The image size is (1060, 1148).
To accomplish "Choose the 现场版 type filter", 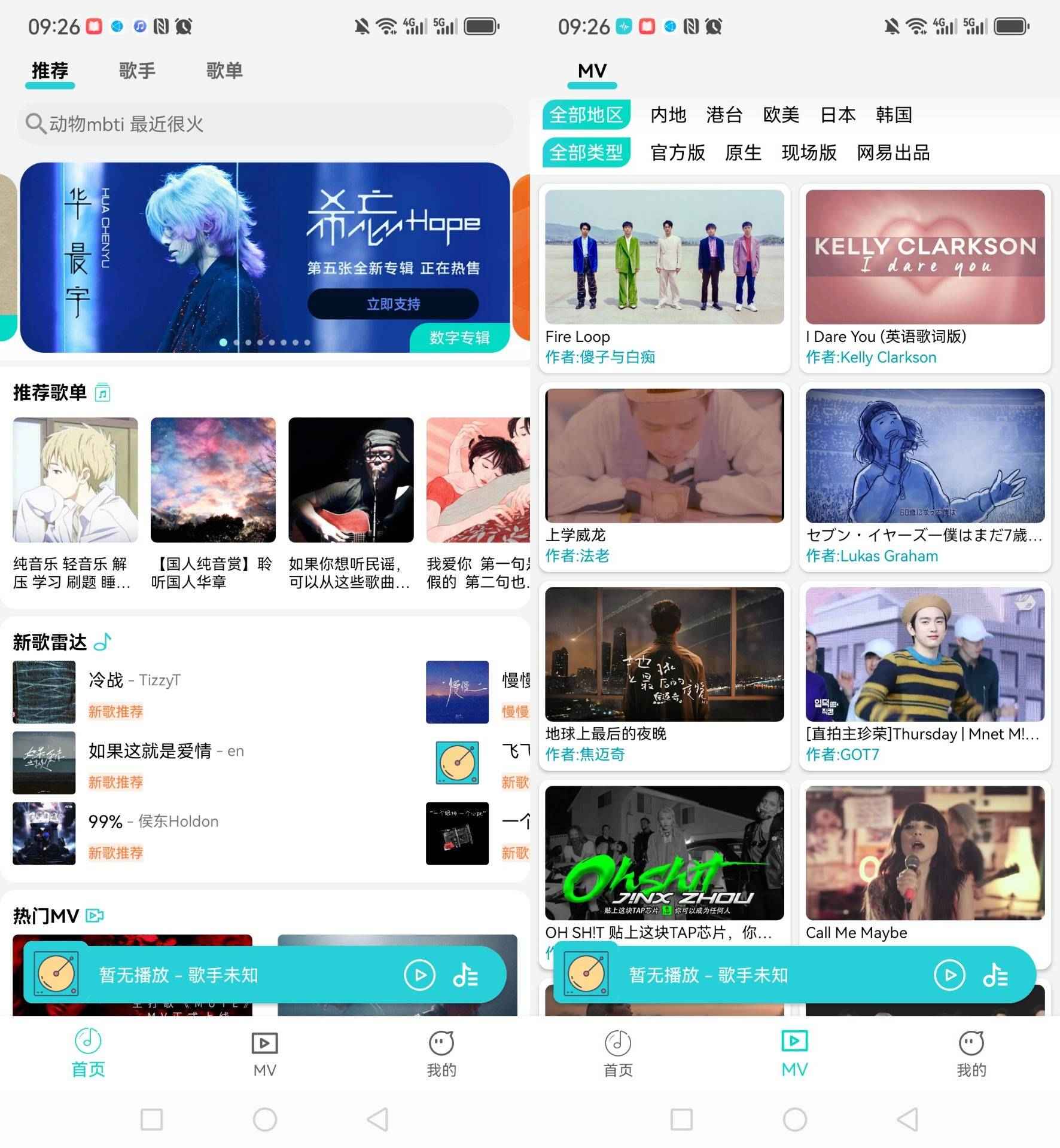I will tap(809, 153).
